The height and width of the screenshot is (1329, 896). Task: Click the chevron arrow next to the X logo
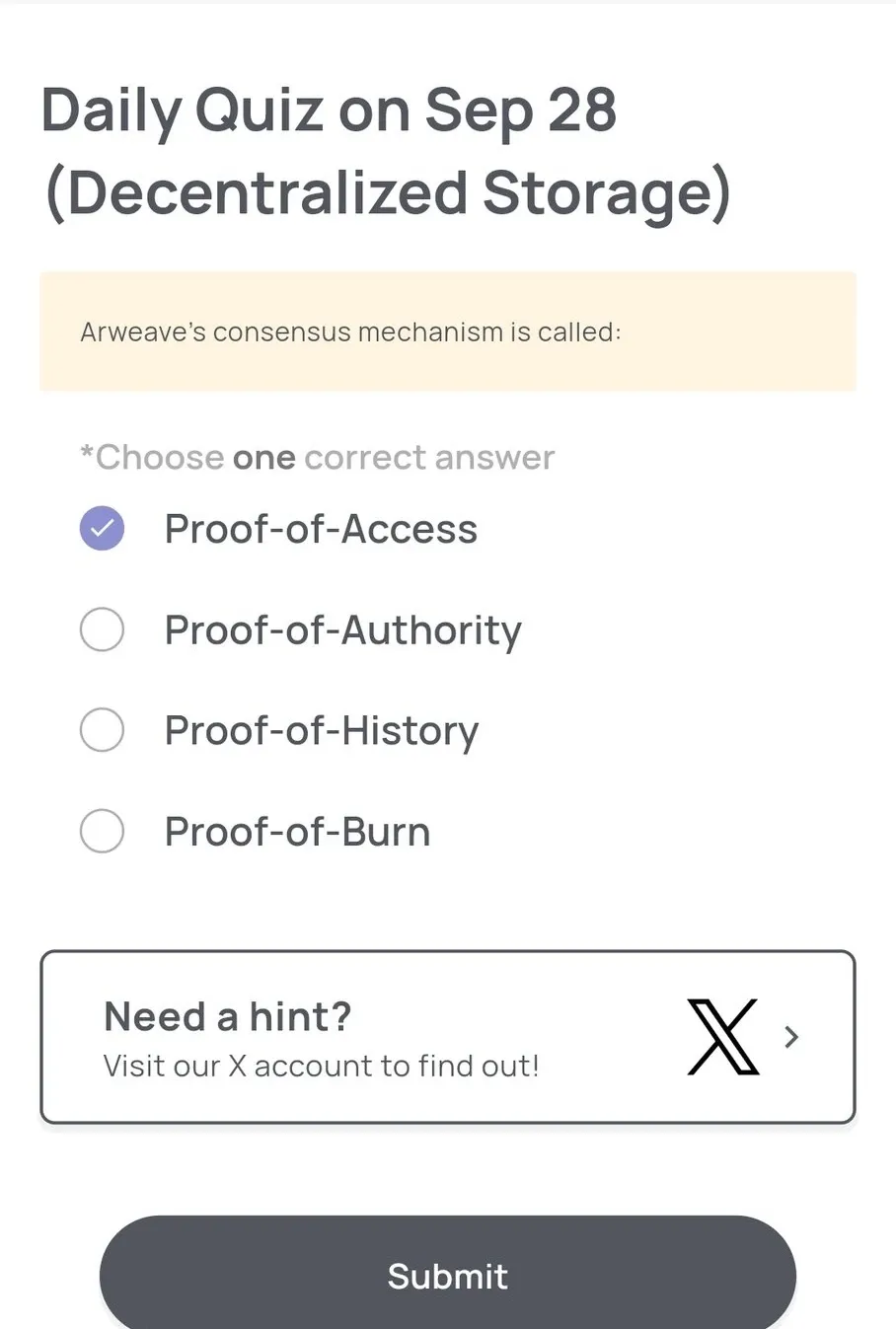(790, 1037)
